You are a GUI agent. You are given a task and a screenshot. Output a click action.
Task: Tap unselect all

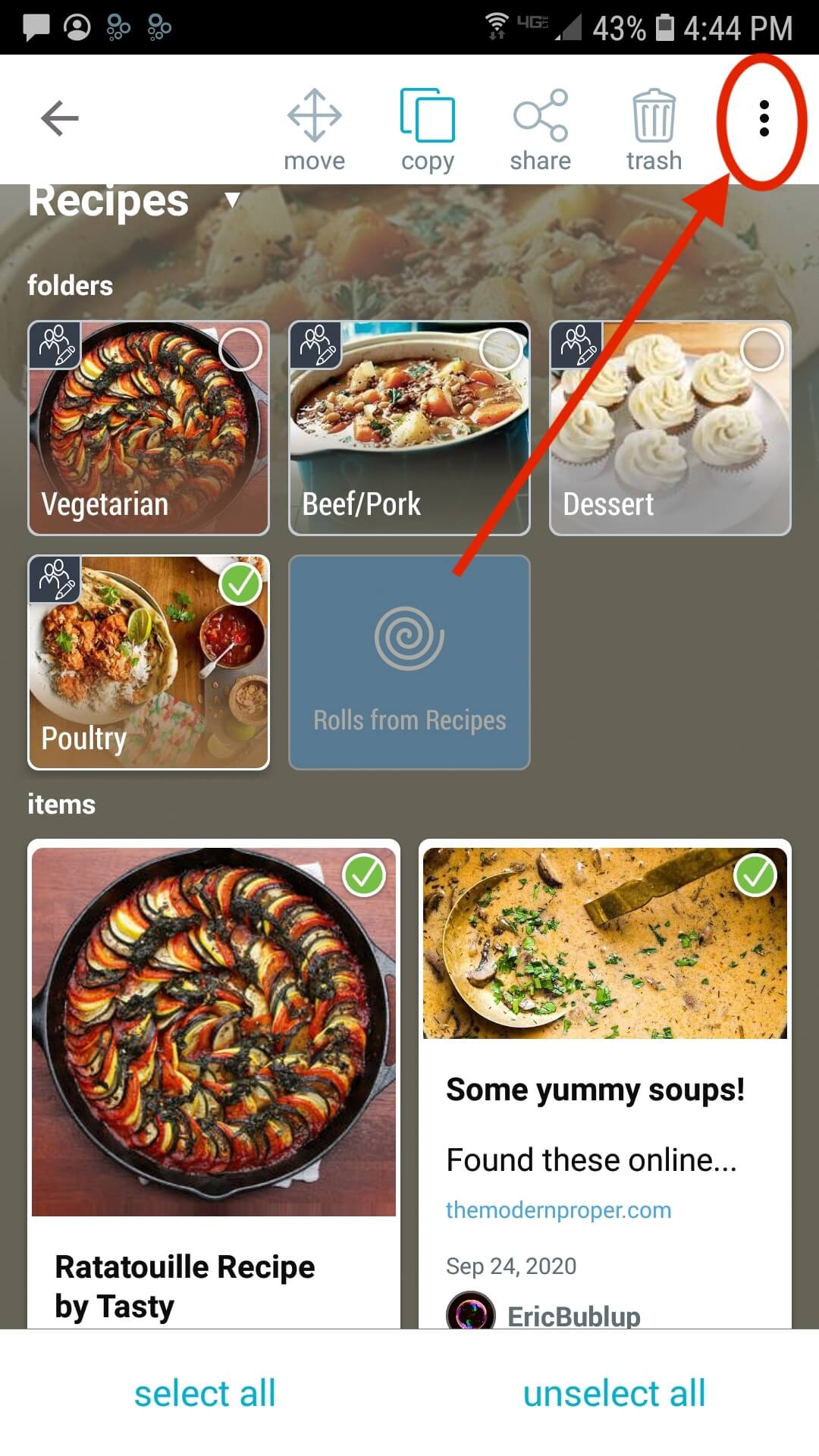pyautogui.click(x=614, y=1393)
